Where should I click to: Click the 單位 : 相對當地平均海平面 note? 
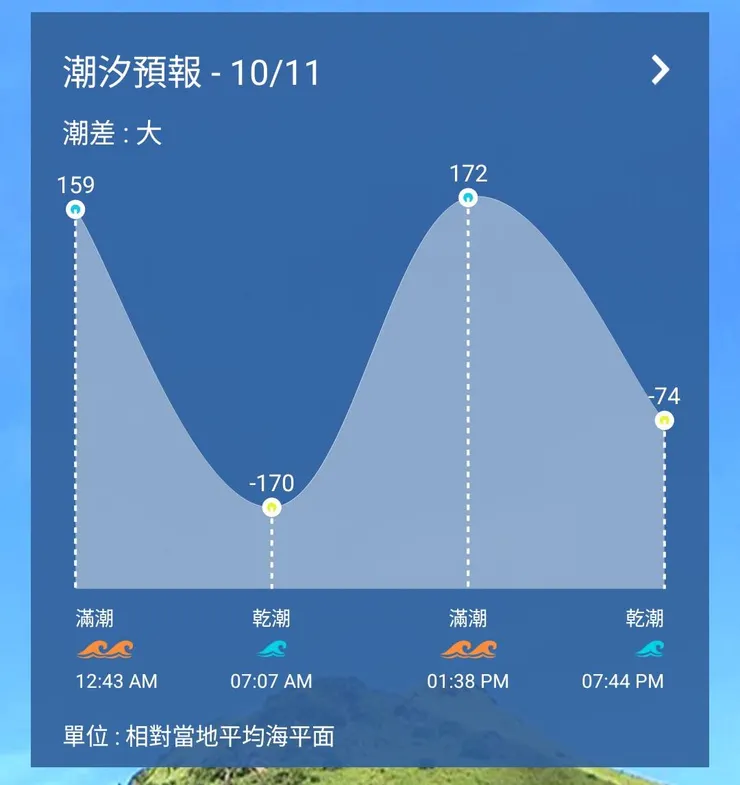[x=200, y=733]
